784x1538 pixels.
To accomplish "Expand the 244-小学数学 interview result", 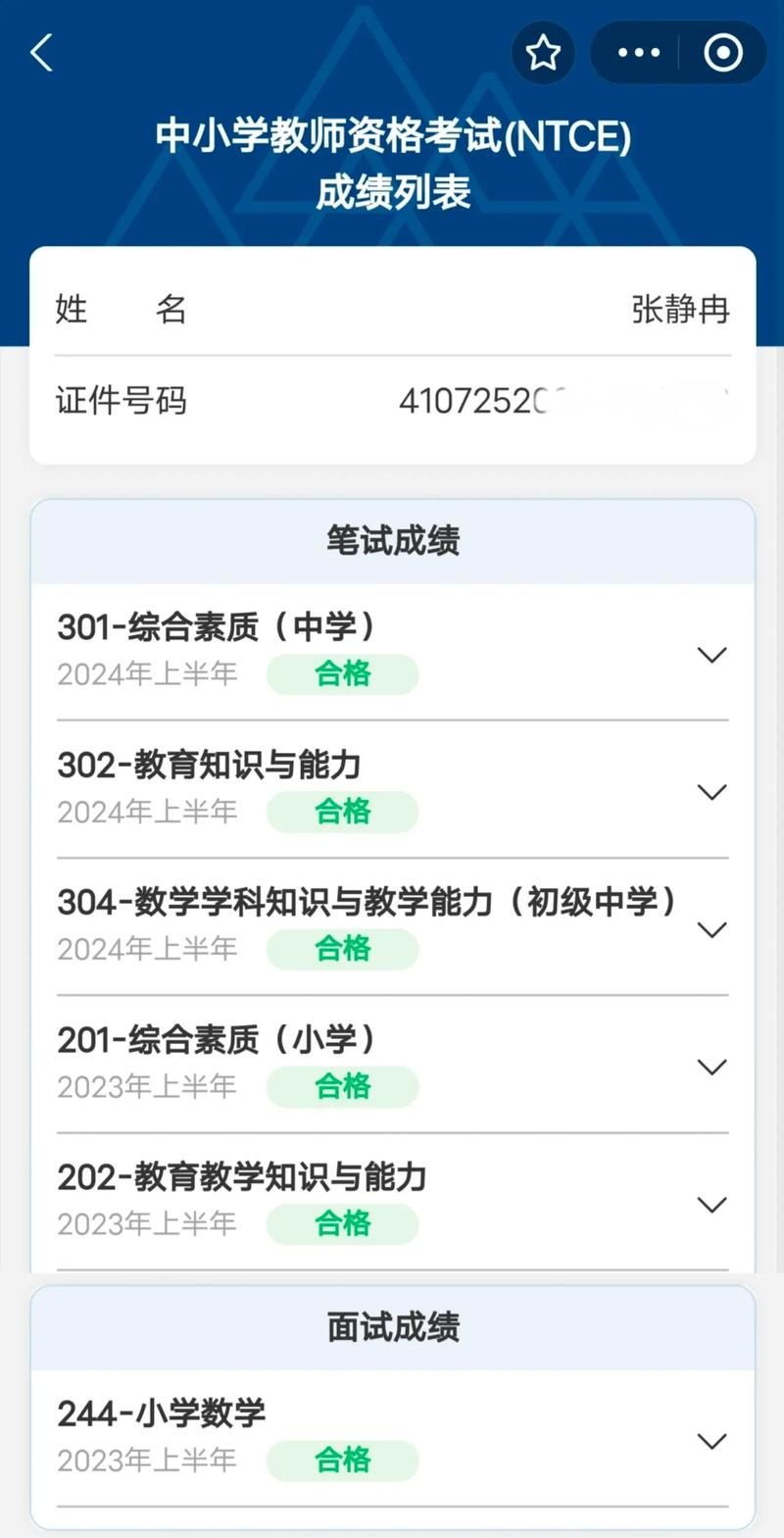I will coord(711,1441).
